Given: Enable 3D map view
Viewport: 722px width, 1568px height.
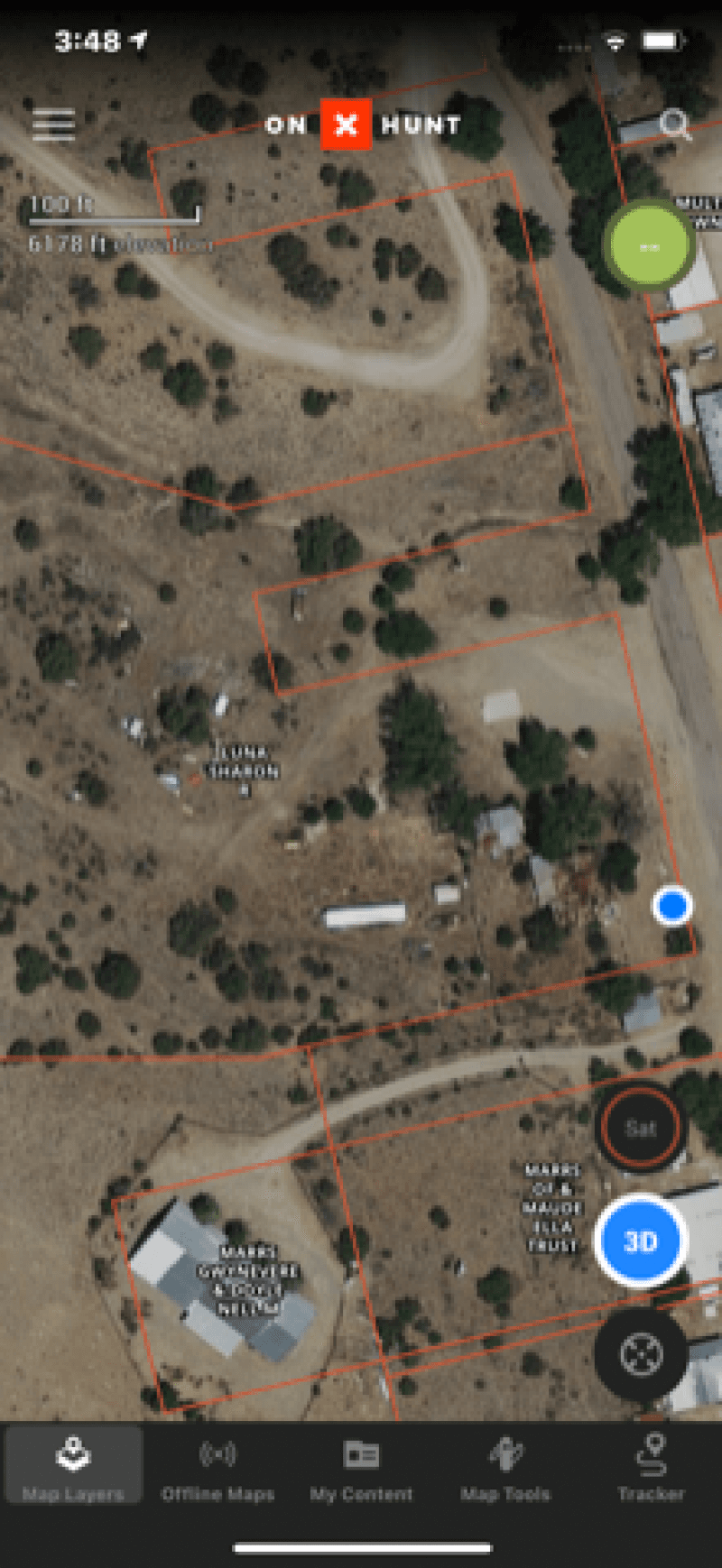Looking at the screenshot, I should tap(641, 1241).
